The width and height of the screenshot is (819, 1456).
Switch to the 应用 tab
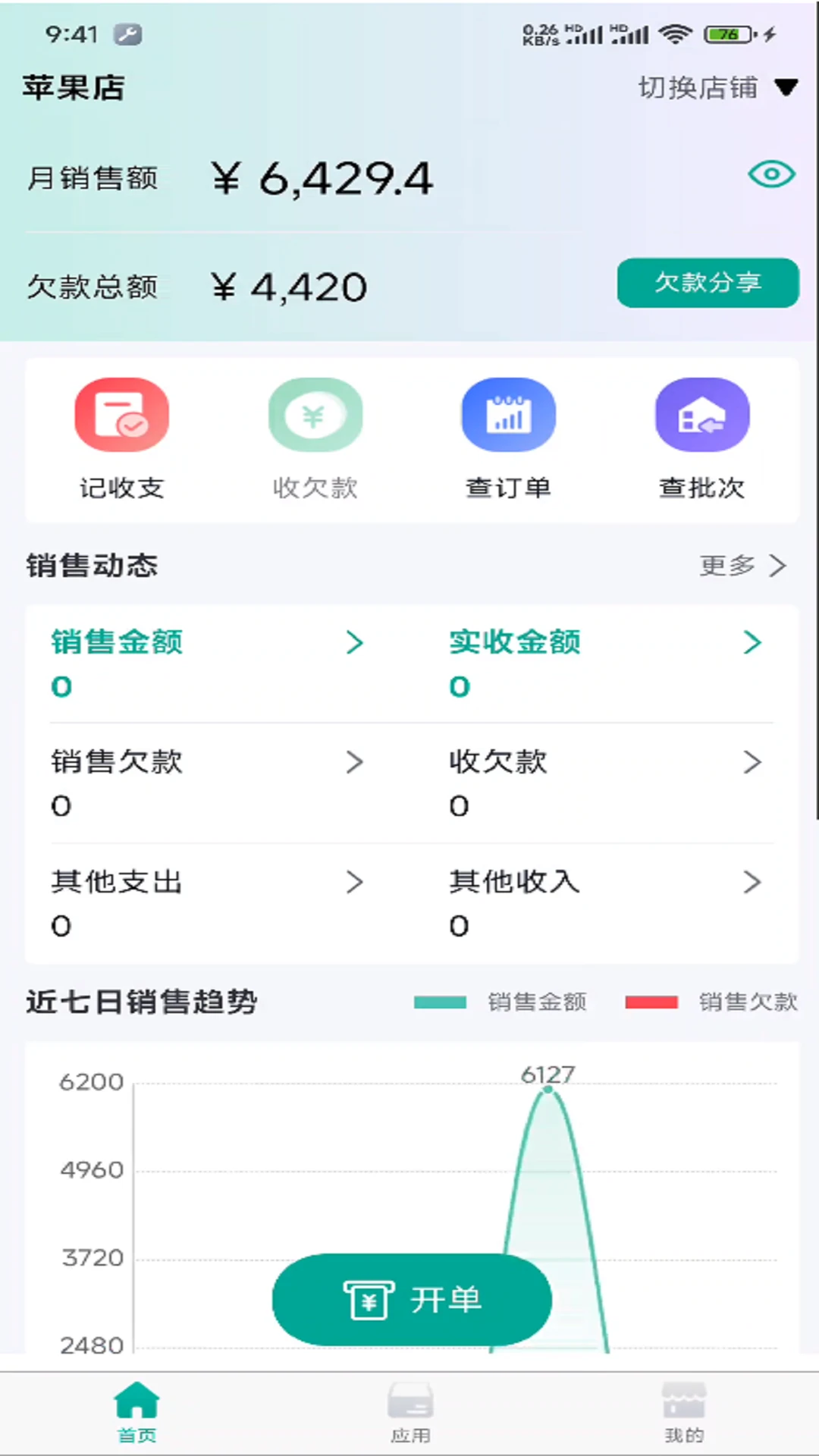click(x=410, y=1412)
